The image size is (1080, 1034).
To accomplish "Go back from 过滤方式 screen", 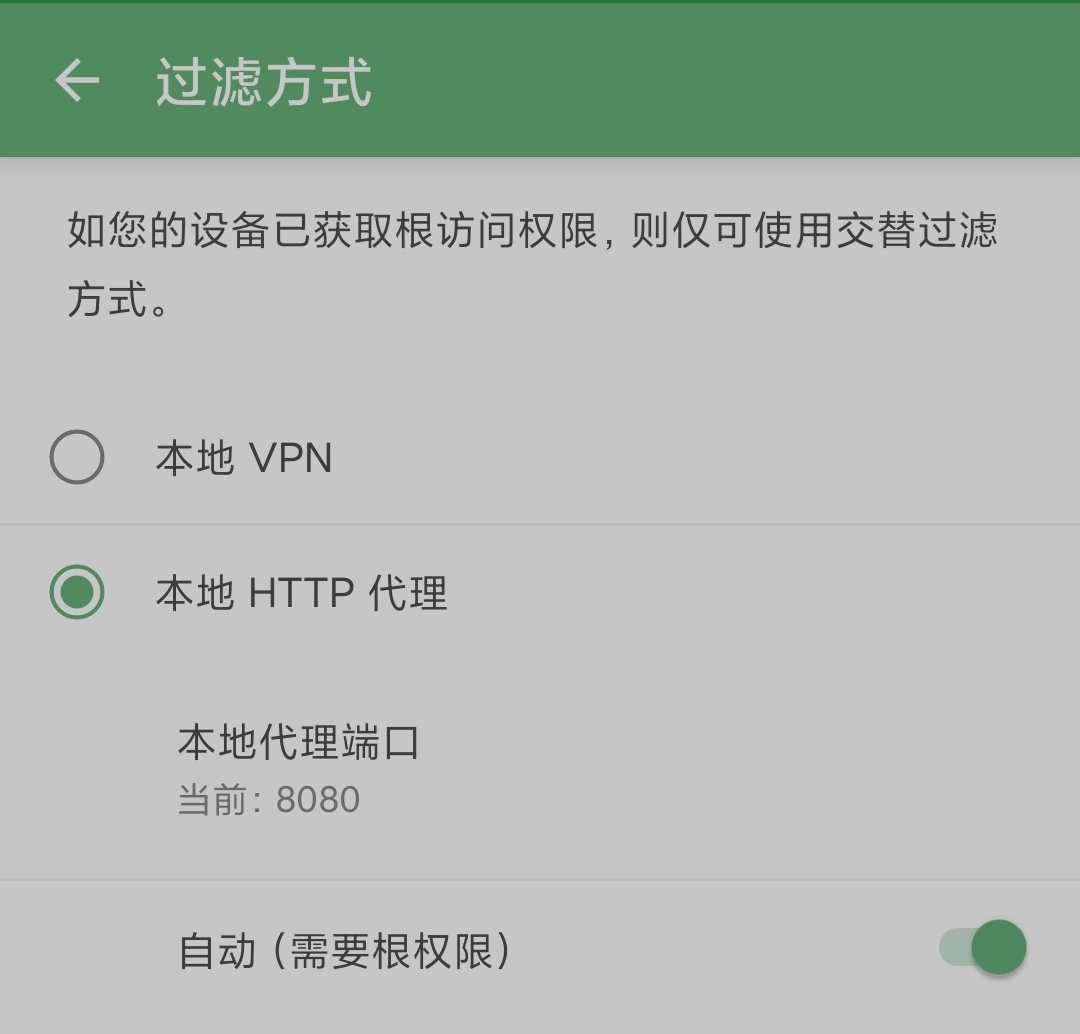I will (x=77, y=80).
